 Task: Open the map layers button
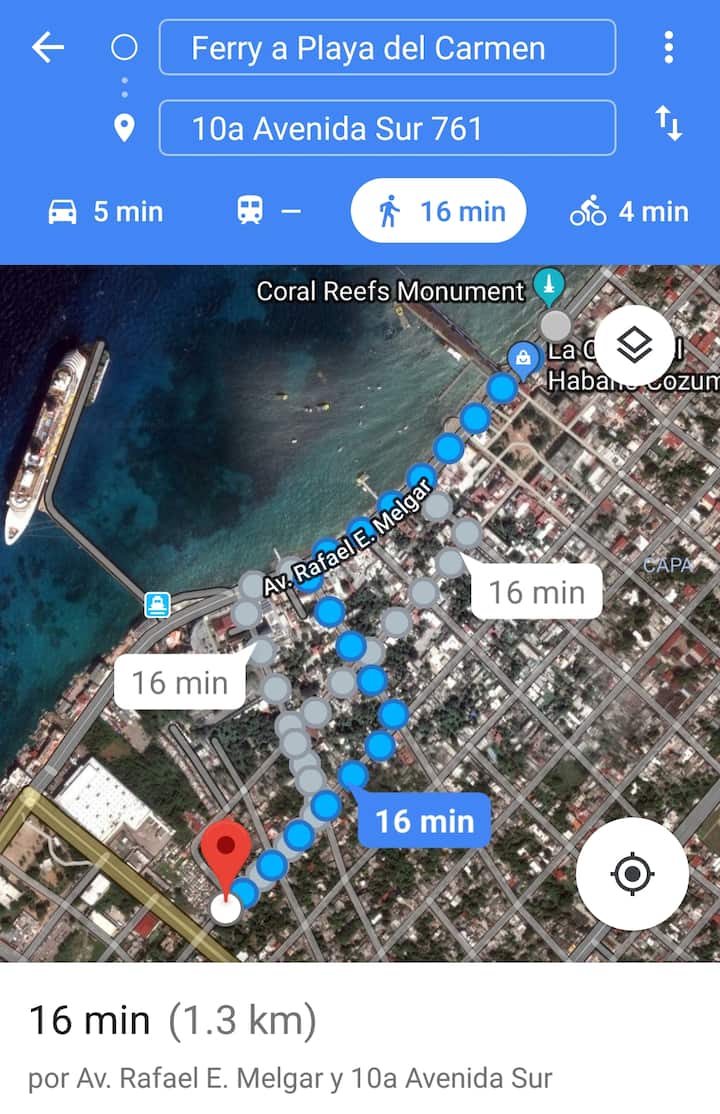tap(634, 346)
